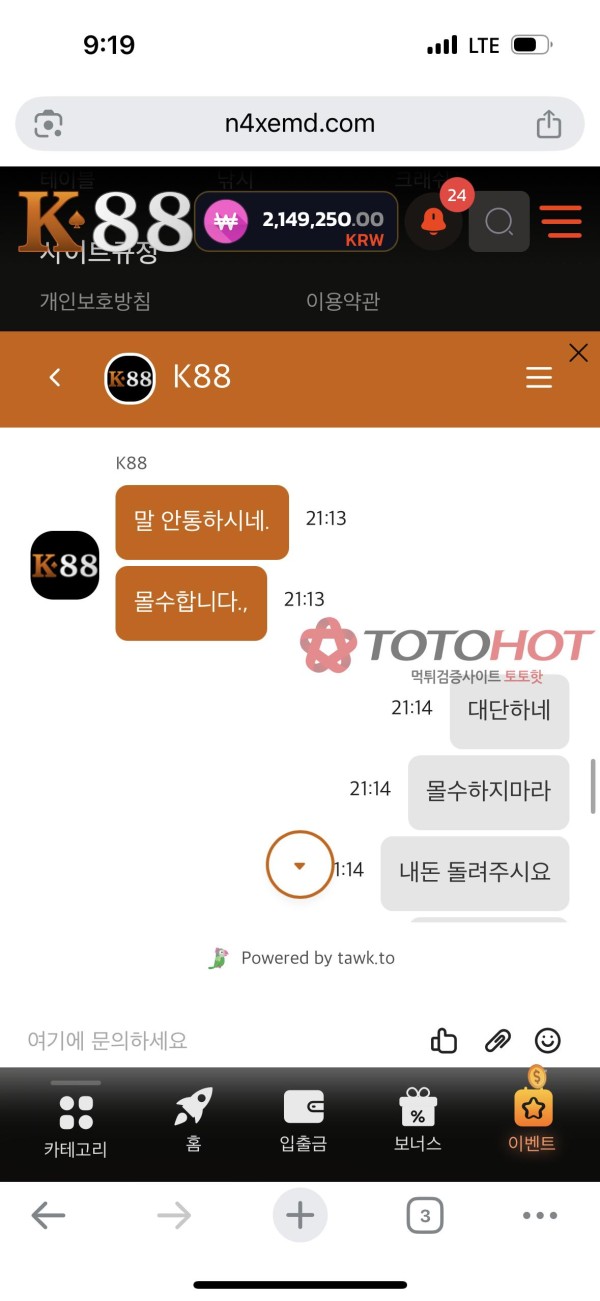Screen dimensions: 600x1301
Task: Open the 입출금 tab
Action: tap(303, 1120)
